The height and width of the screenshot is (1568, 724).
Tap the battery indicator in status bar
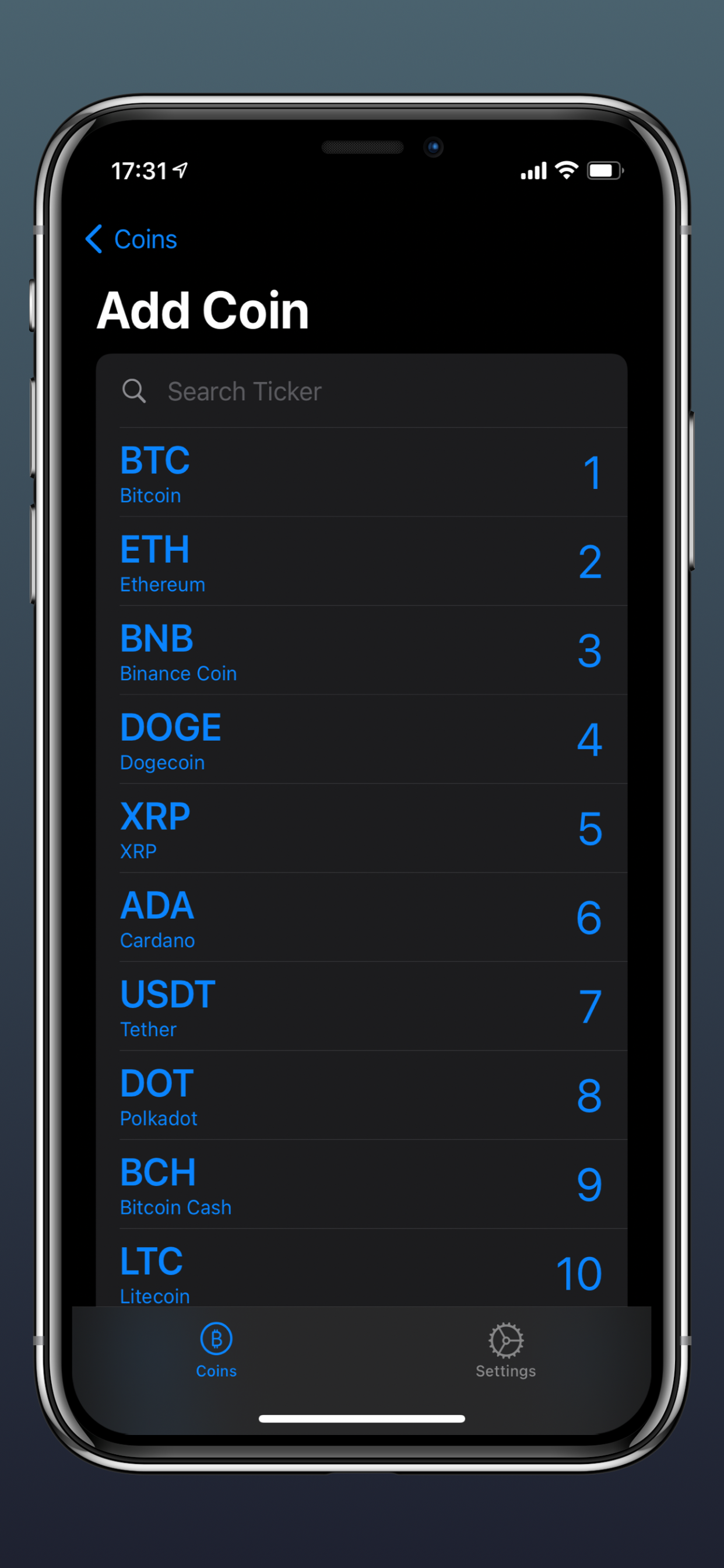(604, 171)
